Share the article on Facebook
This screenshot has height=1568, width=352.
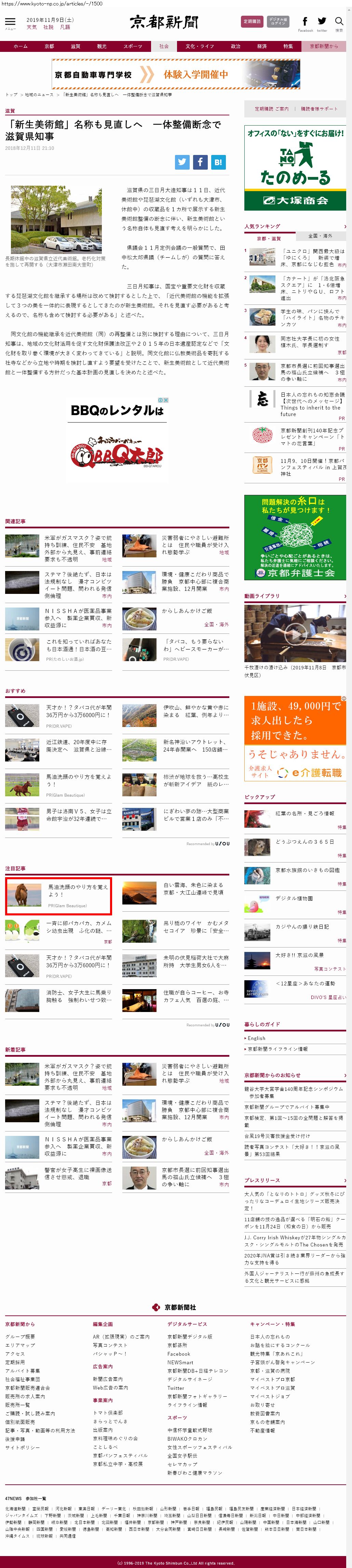point(200,162)
